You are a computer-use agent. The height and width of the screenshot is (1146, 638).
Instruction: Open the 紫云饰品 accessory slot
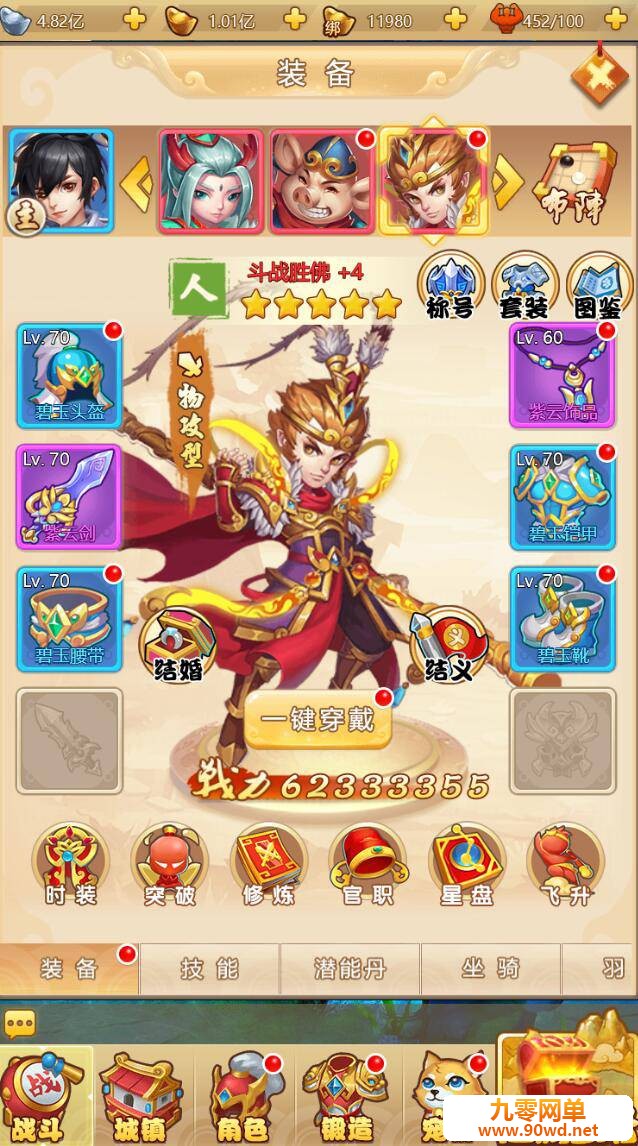click(562, 375)
